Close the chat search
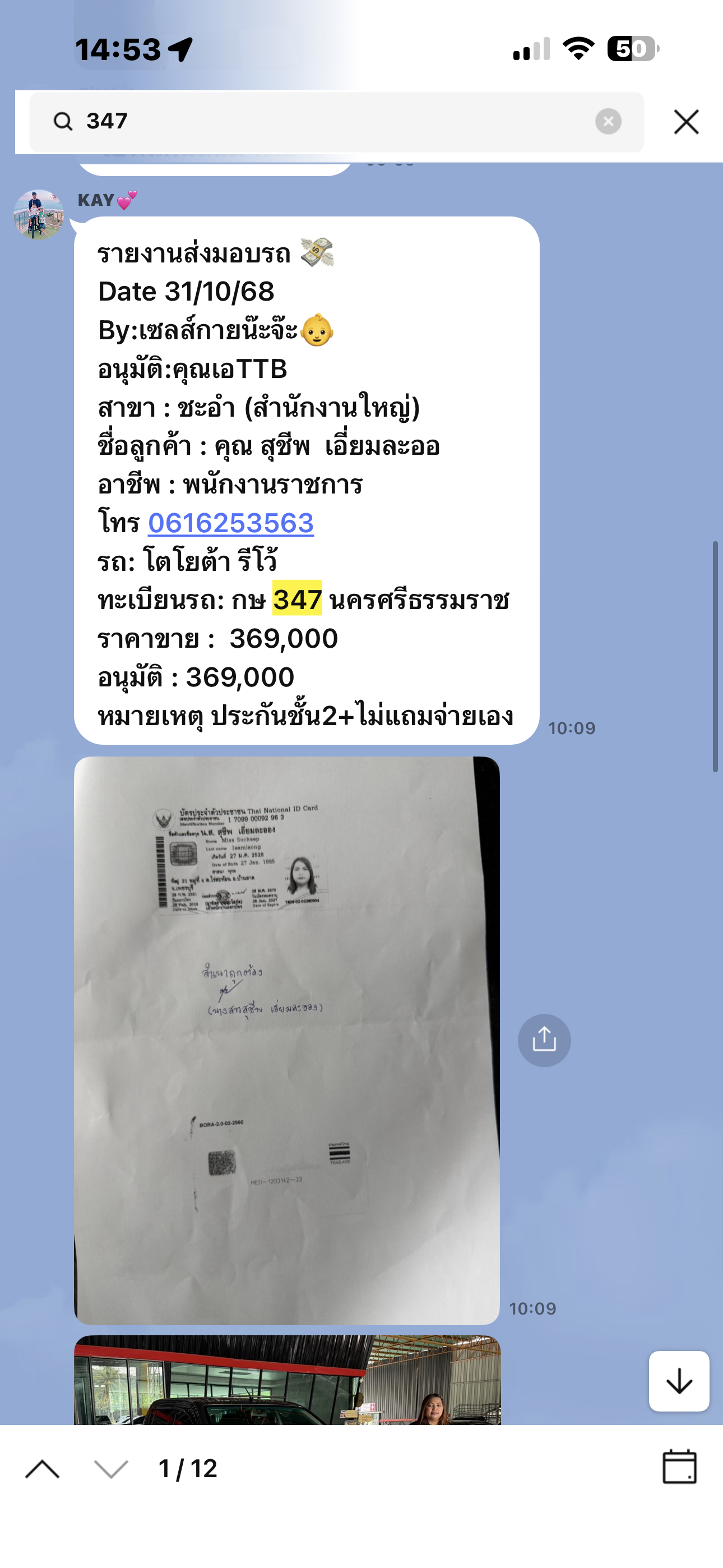 pos(686,122)
